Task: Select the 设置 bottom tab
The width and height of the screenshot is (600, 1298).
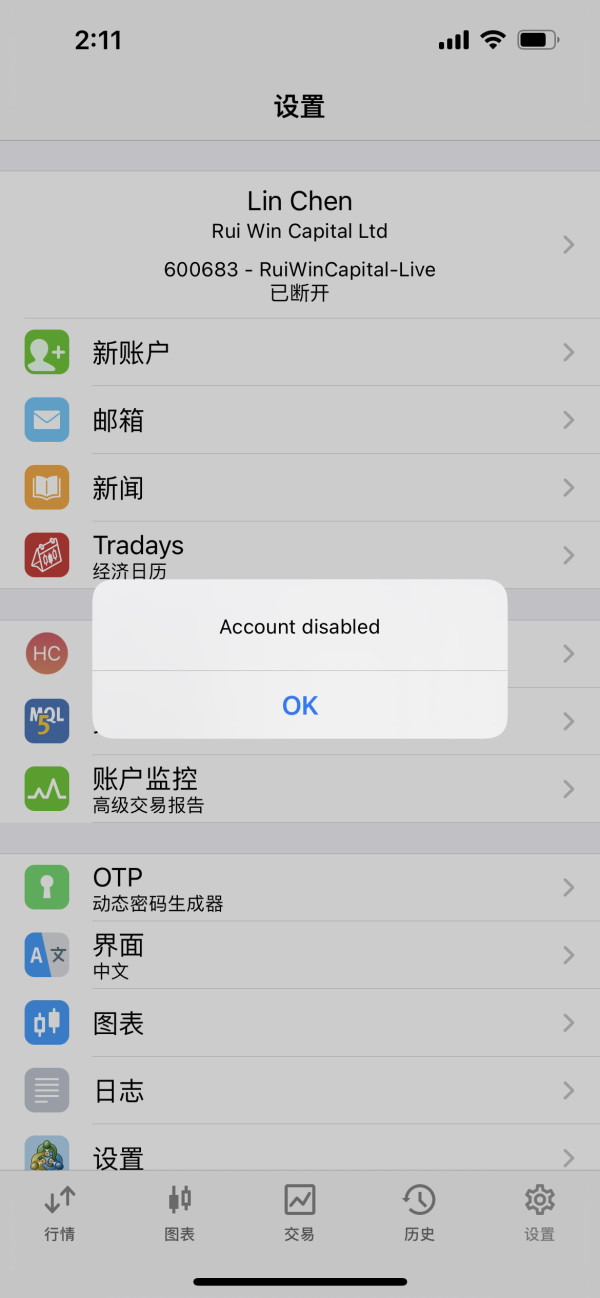Action: coord(540,1212)
